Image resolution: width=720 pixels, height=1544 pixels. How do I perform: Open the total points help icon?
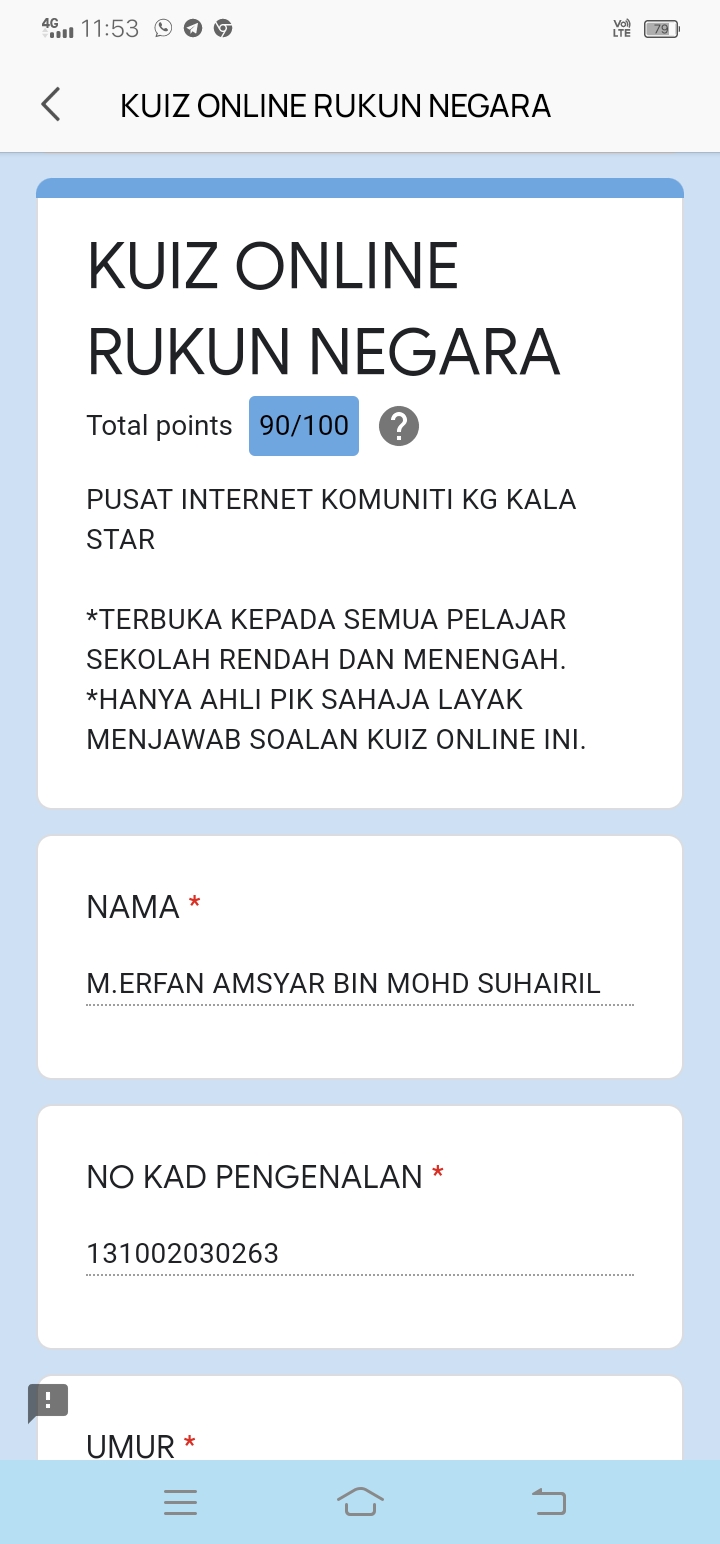click(398, 427)
